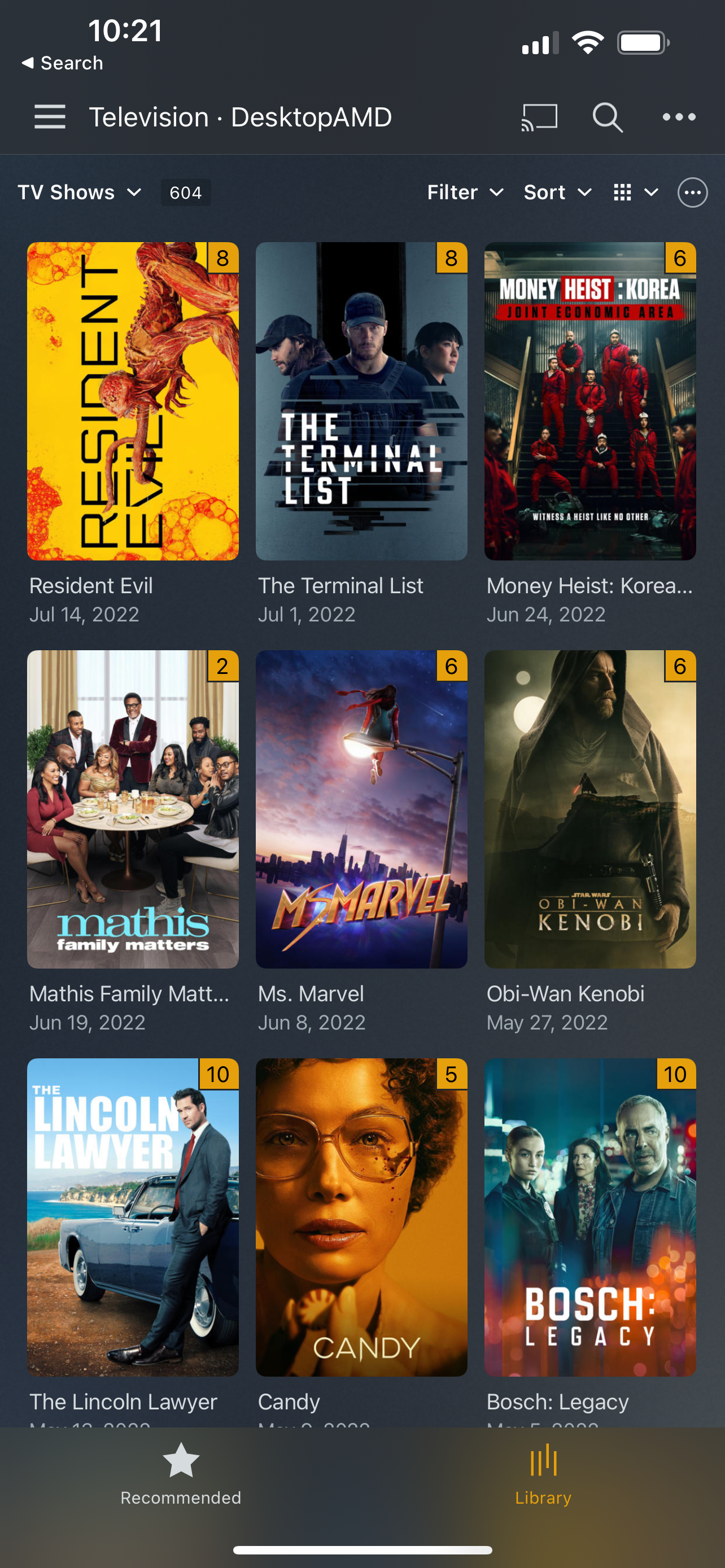The image size is (725, 1568).
Task: Open the Obi-Wan Kenobi show
Action: [x=589, y=809]
